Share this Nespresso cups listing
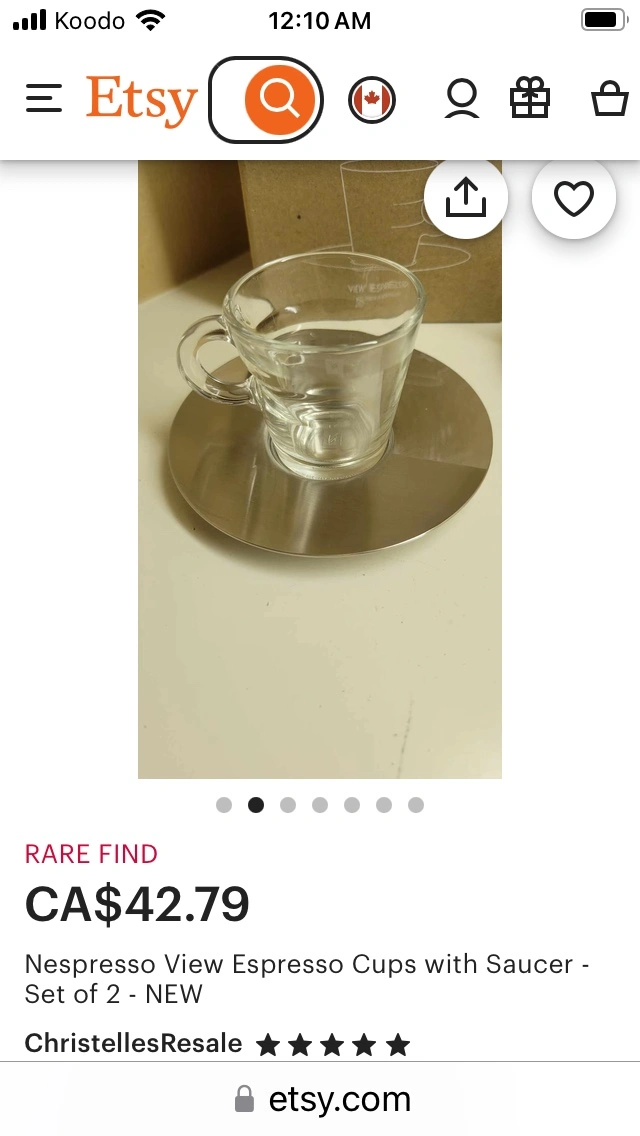The height and width of the screenshot is (1136, 640). point(465,200)
